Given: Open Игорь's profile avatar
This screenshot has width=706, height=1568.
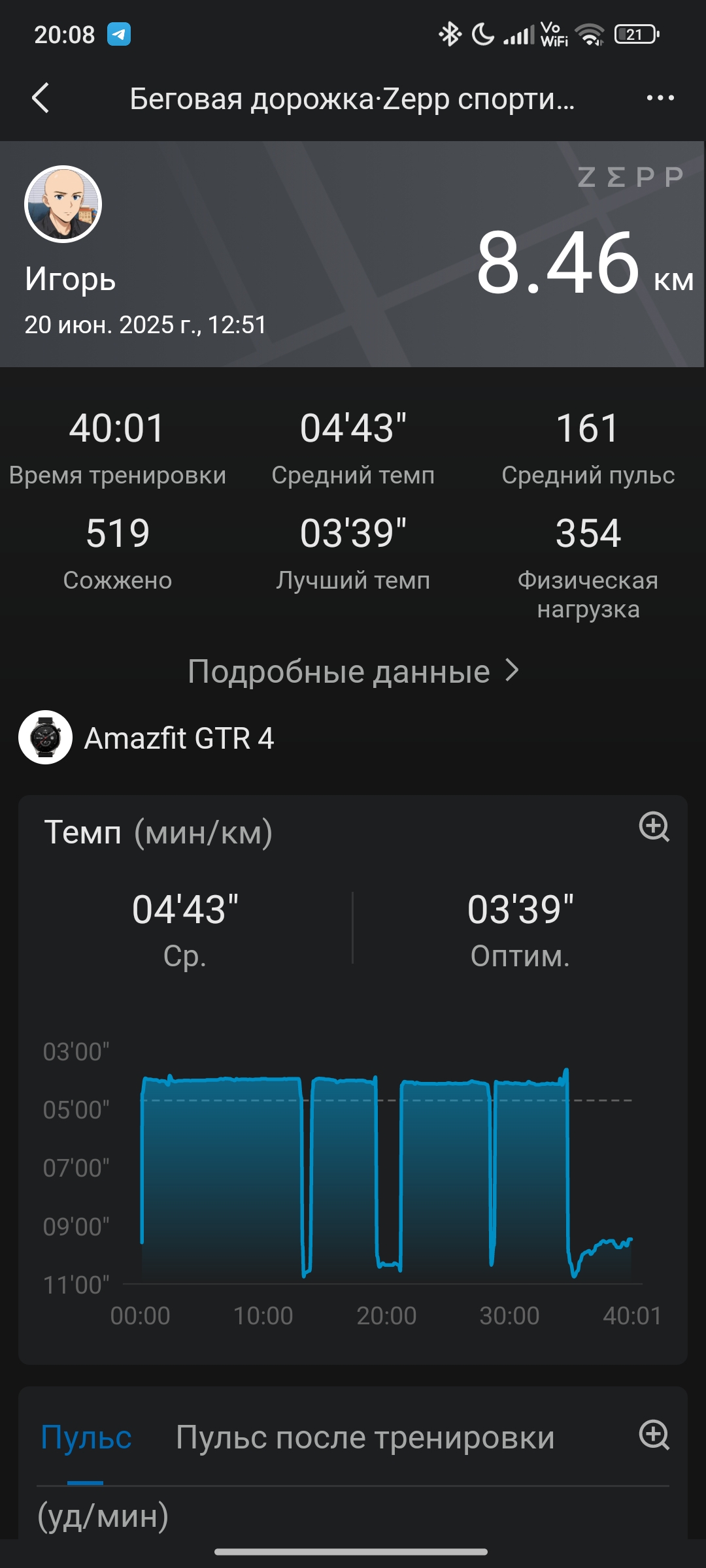Looking at the screenshot, I should pyautogui.click(x=63, y=204).
